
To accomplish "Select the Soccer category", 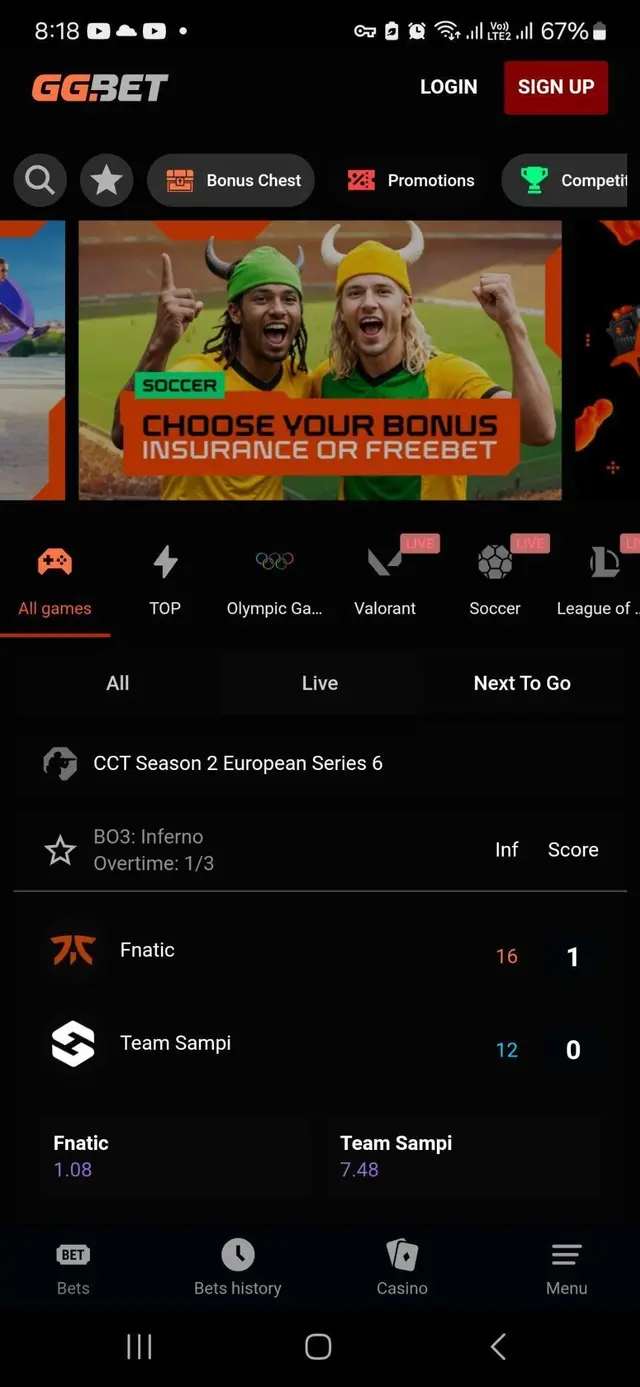I will 495,580.
